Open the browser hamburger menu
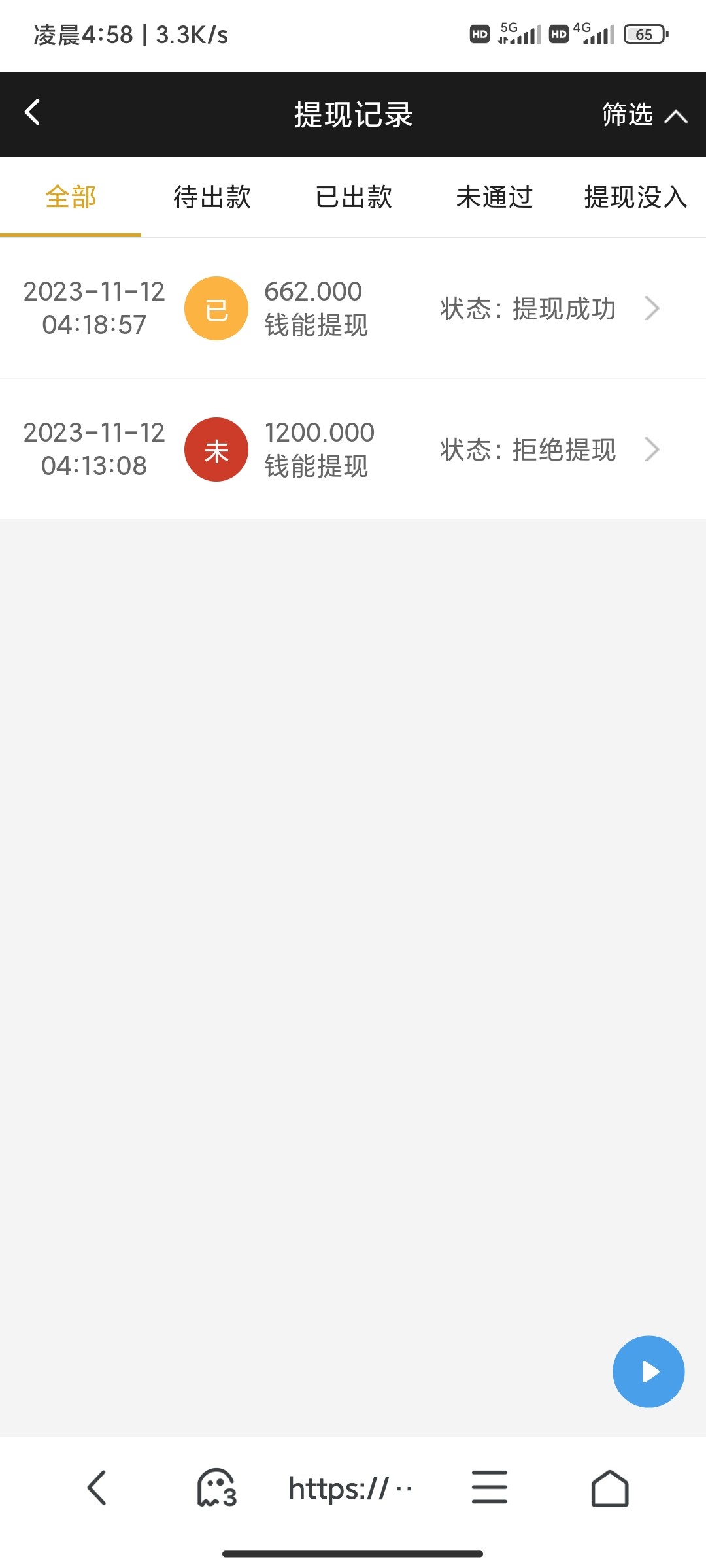 [489, 1488]
